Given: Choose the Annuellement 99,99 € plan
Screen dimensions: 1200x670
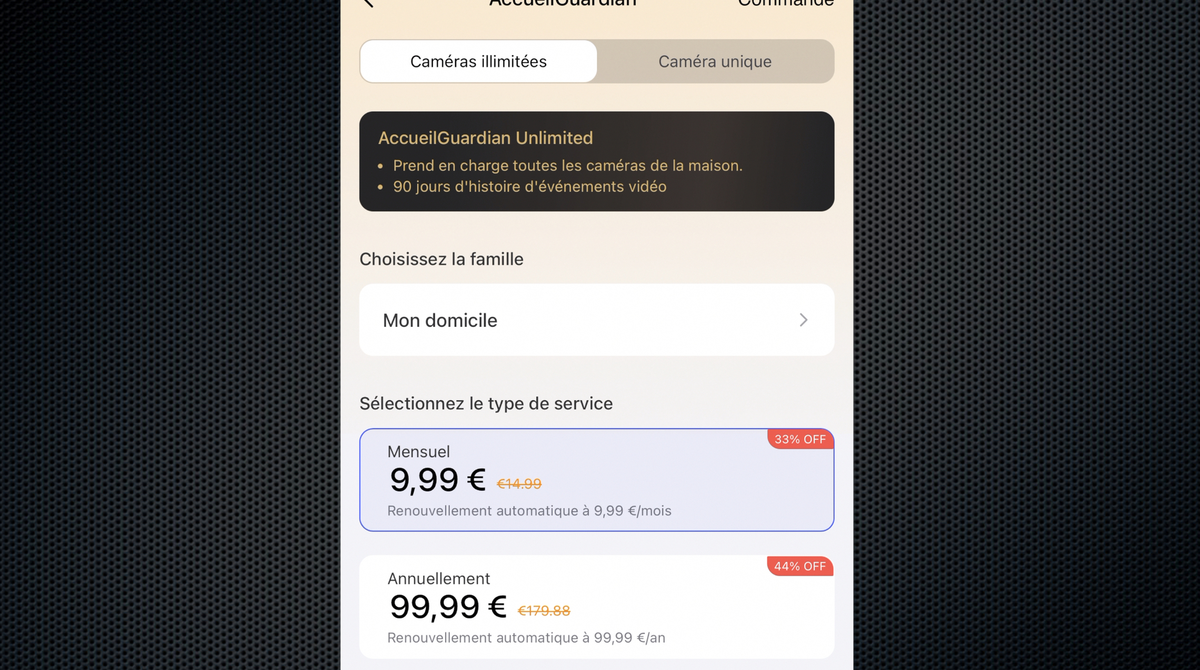Looking at the screenshot, I should coord(596,607).
